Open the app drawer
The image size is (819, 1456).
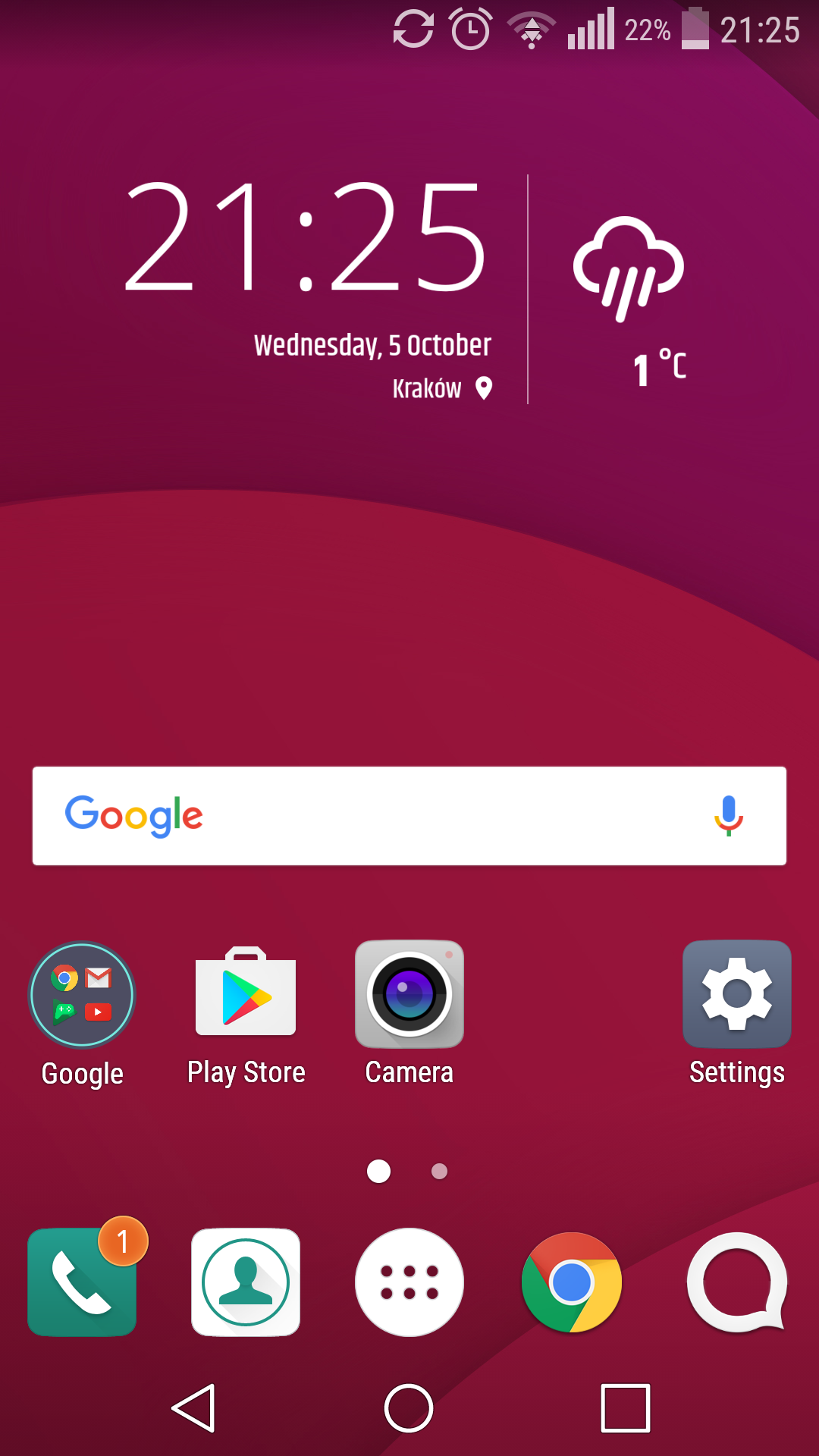409,1282
